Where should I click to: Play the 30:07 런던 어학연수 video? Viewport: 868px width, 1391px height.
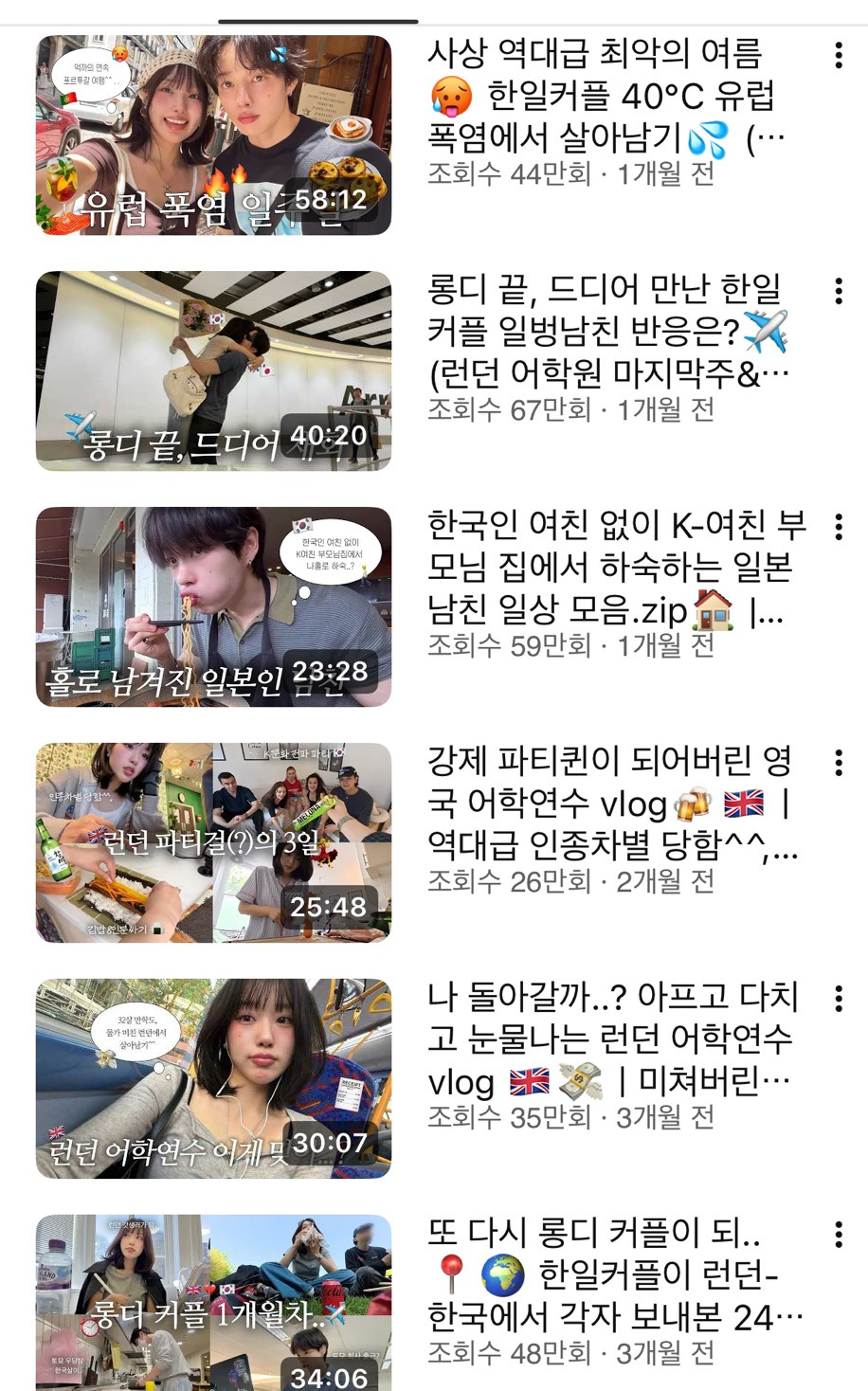click(213, 1079)
